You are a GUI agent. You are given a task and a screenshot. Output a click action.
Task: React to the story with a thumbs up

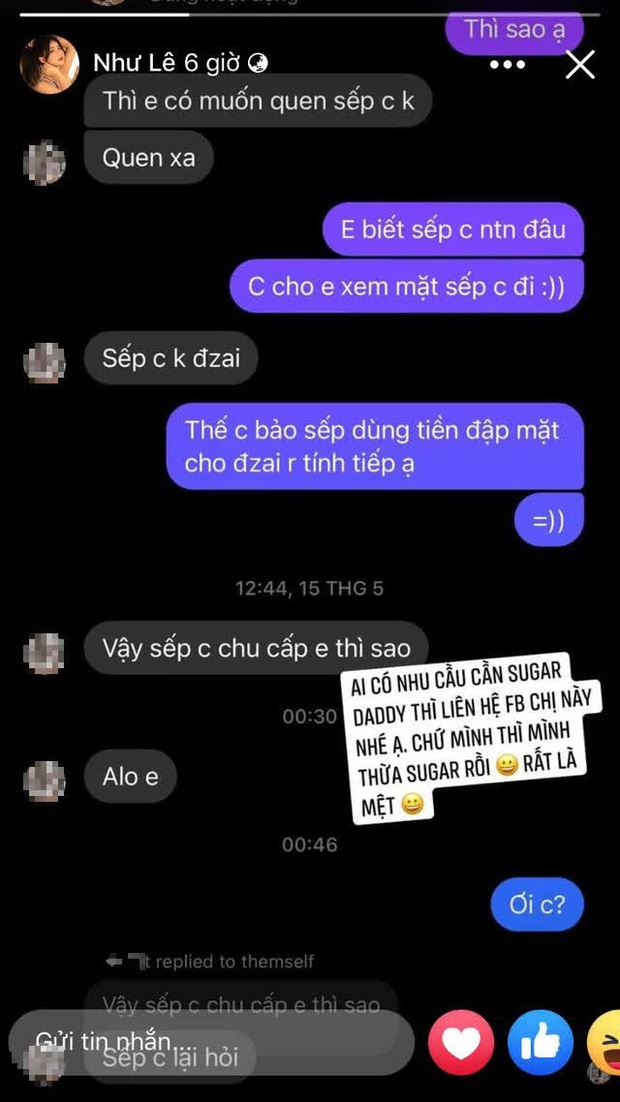(540, 1044)
